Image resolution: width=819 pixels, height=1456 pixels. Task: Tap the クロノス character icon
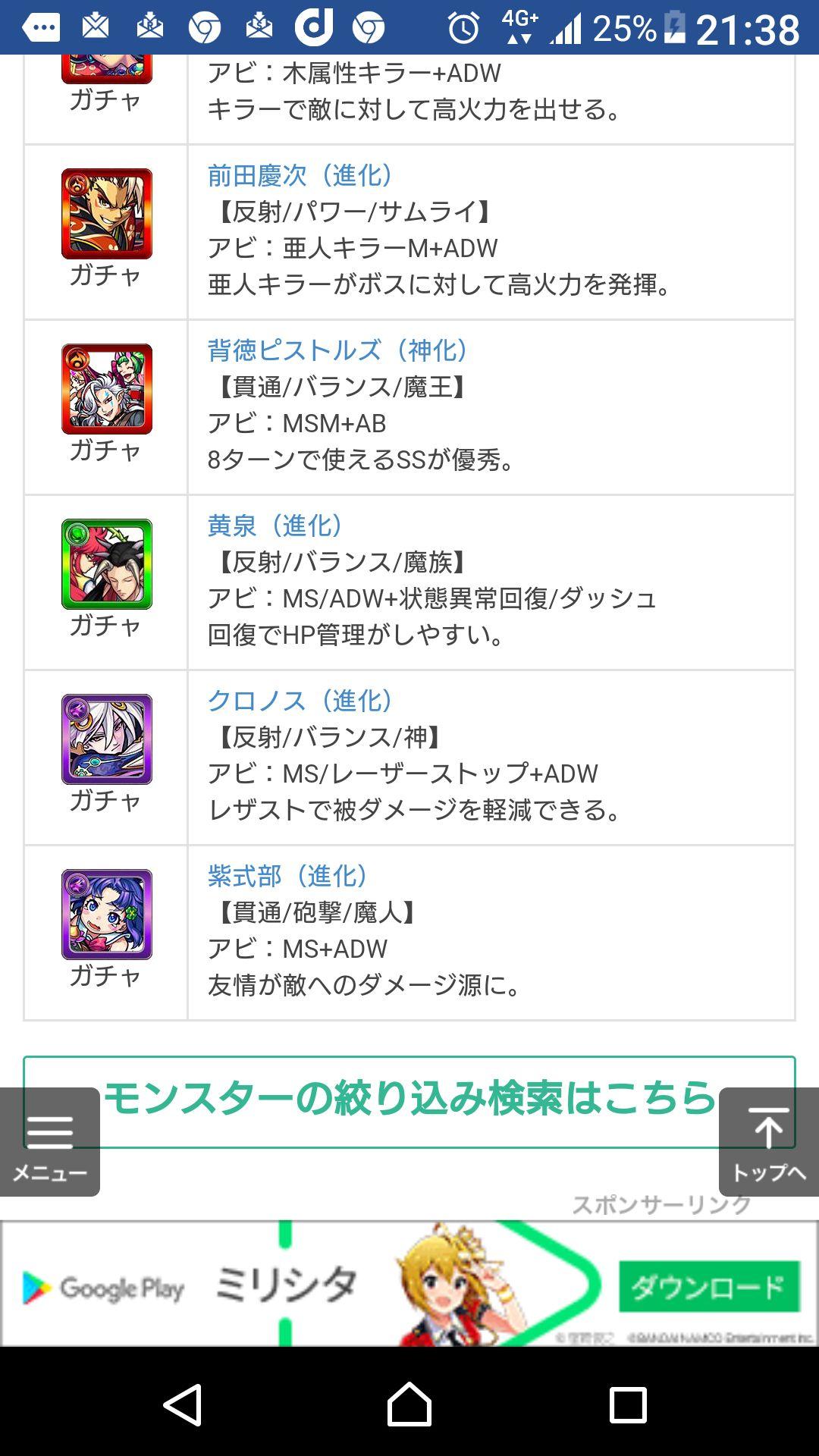pyautogui.click(x=107, y=739)
